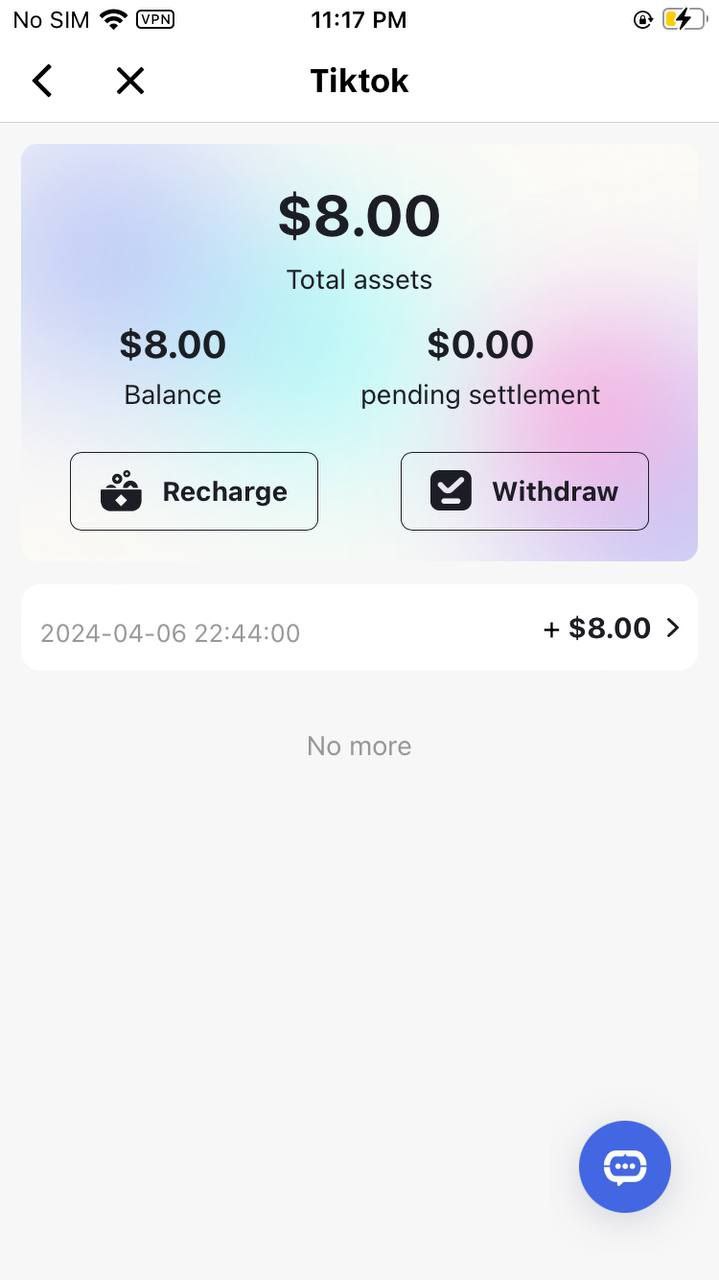Close the Tiktok page
Viewport: 719px width, 1280px height.
[x=130, y=81]
